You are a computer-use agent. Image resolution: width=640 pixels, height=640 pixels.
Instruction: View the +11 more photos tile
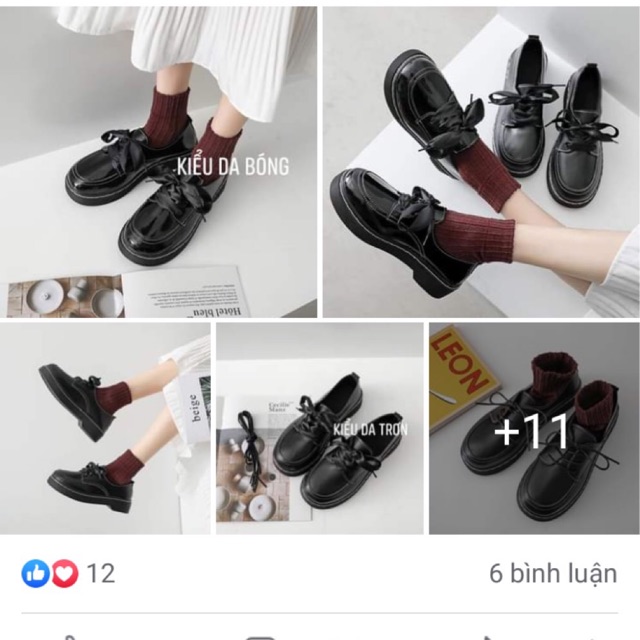(x=534, y=430)
